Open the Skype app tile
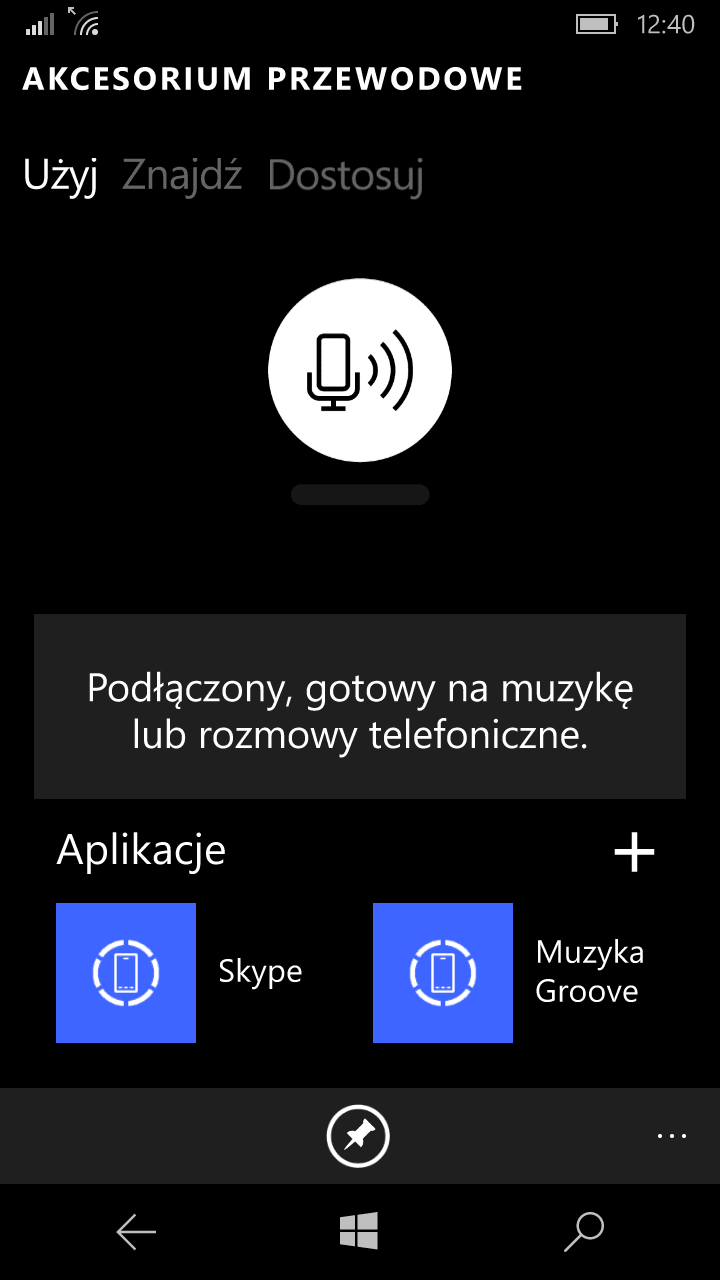Screen dimensions: 720x1280 (x=126, y=973)
